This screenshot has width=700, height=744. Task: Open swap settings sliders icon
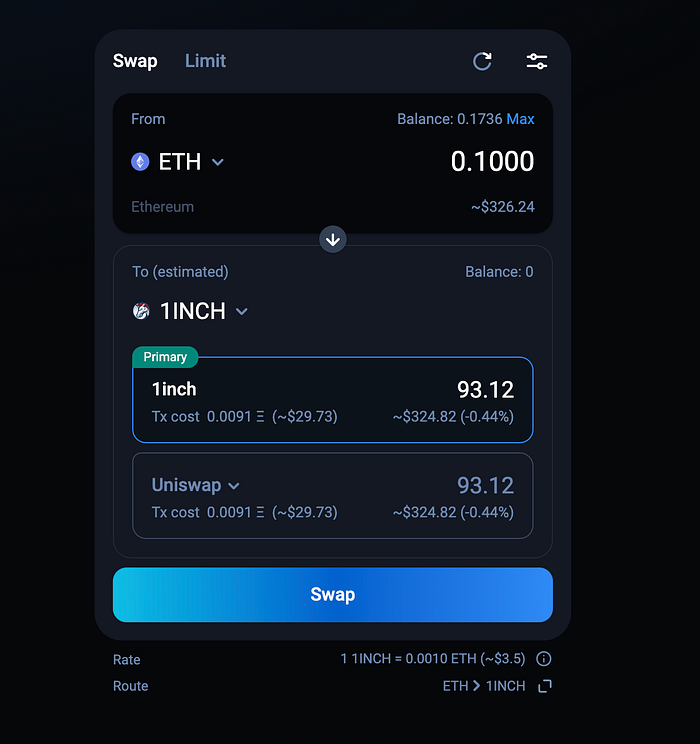tap(537, 61)
